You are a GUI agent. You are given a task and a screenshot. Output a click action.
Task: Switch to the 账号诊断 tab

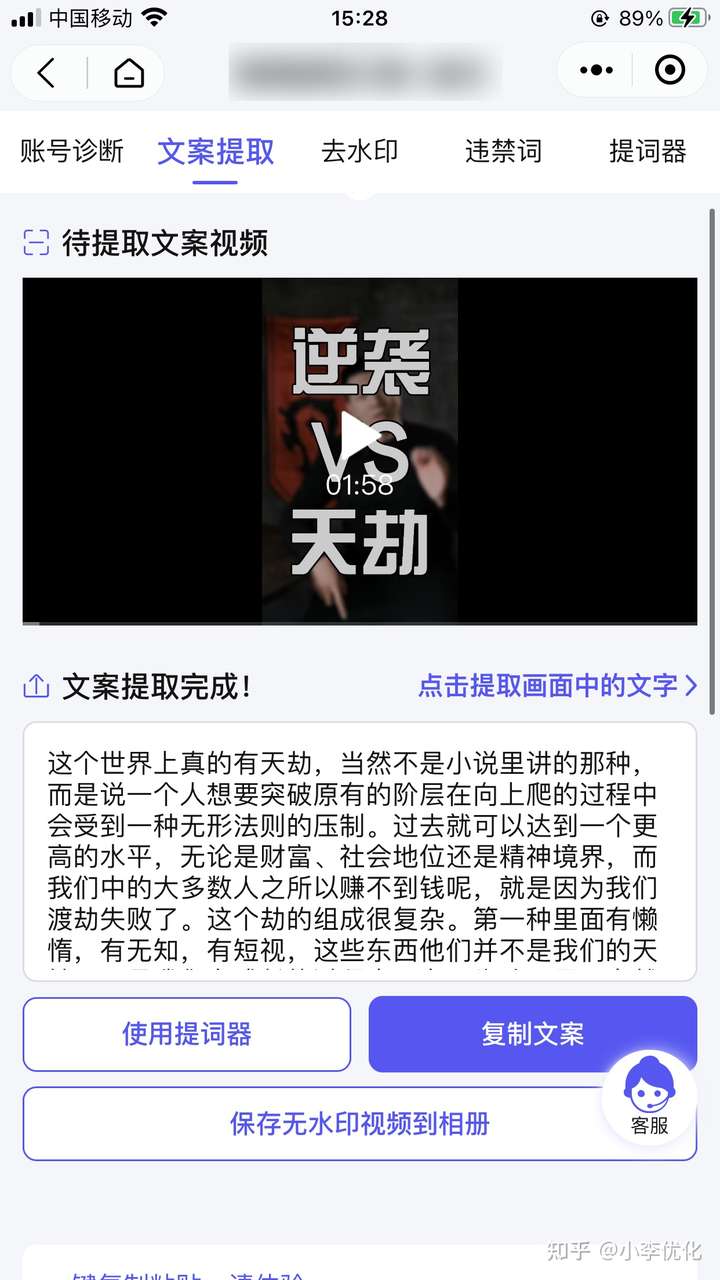72,152
